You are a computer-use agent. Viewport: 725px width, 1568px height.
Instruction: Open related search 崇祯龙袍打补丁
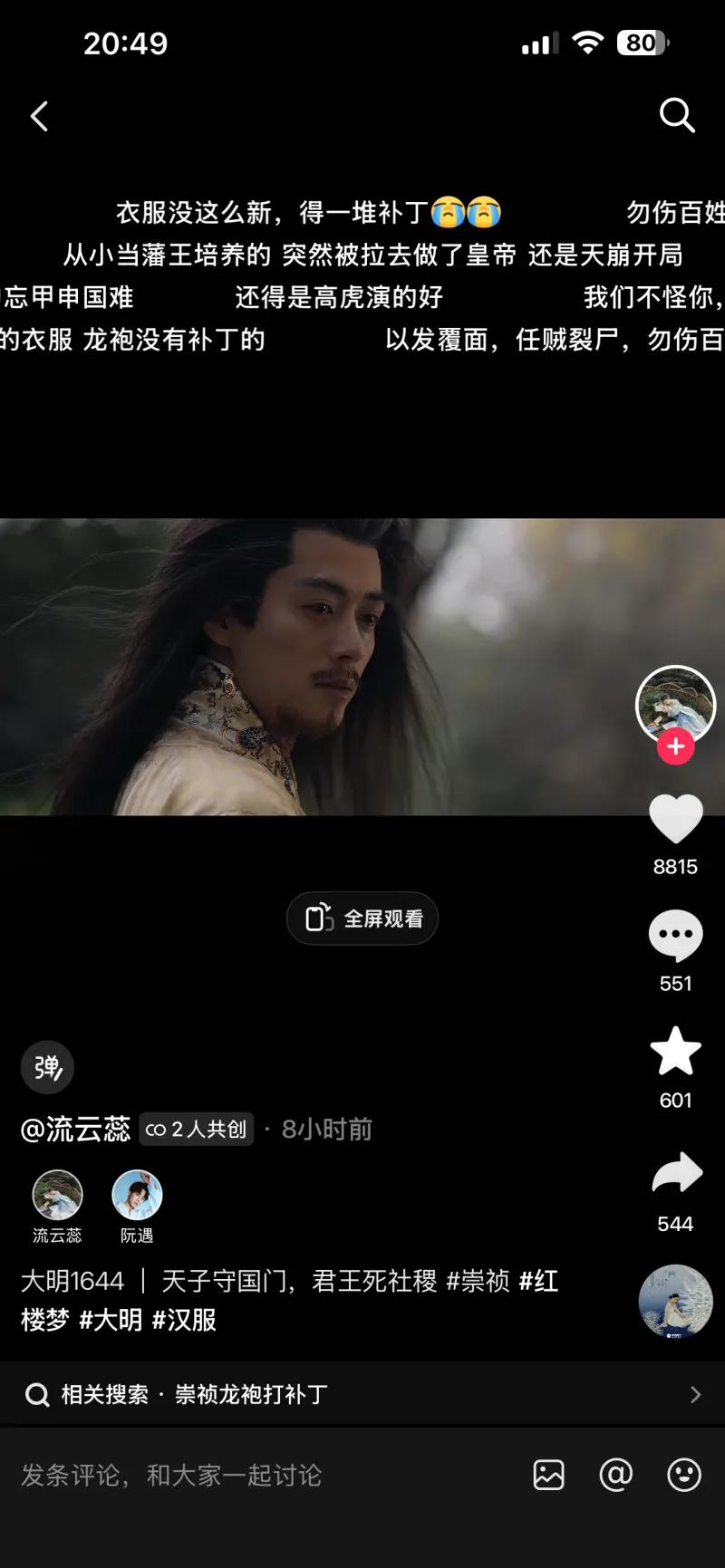click(251, 1394)
